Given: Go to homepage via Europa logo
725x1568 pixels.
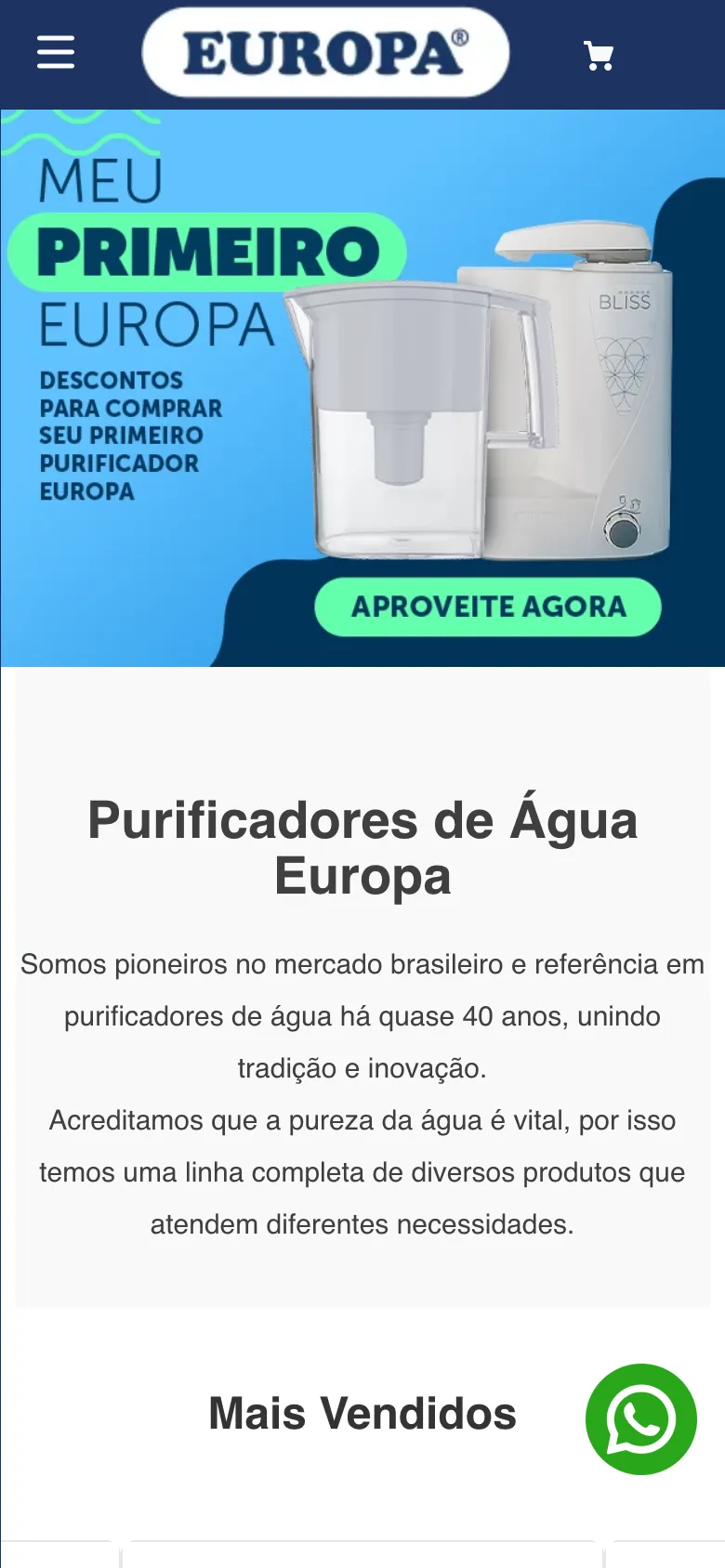Looking at the screenshot, I should tap(325, 53).
